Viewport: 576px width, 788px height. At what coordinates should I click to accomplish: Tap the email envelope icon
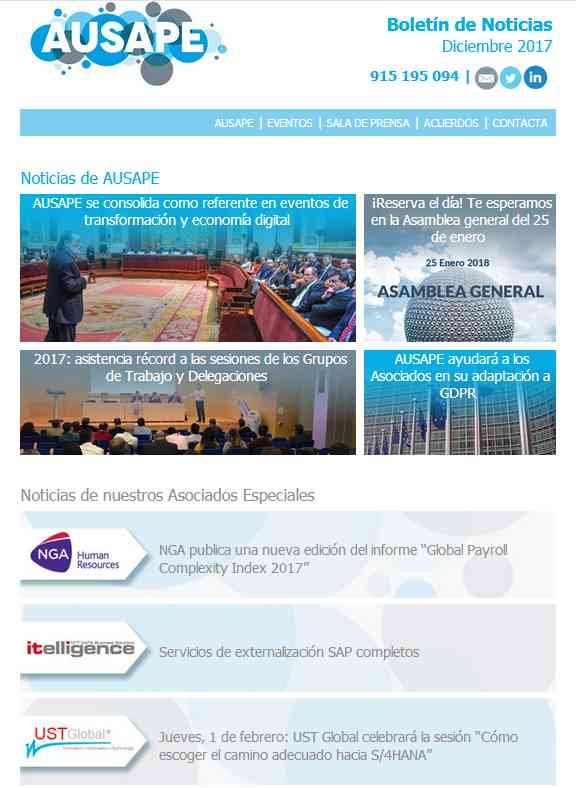(x=486, y=78)
